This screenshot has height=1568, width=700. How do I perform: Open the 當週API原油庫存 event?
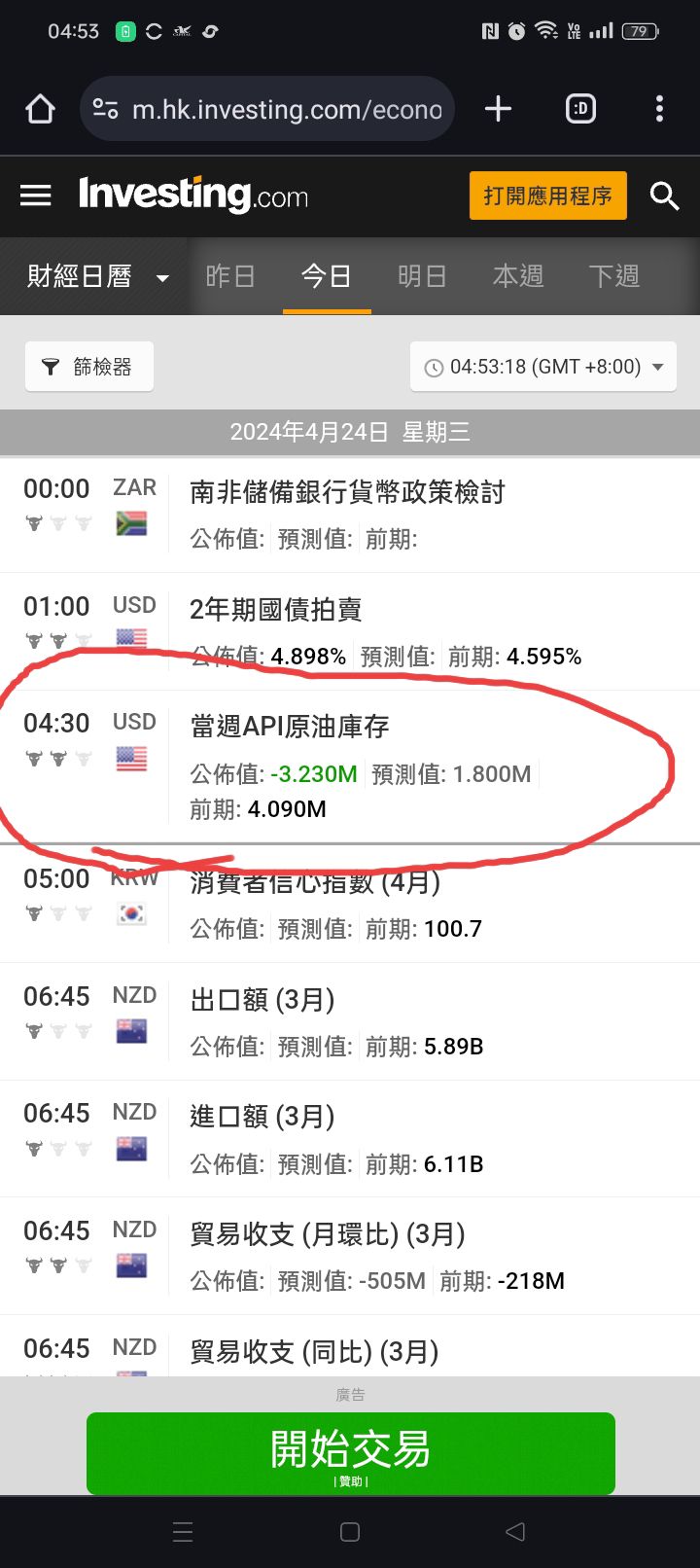[x=290, y=727]
